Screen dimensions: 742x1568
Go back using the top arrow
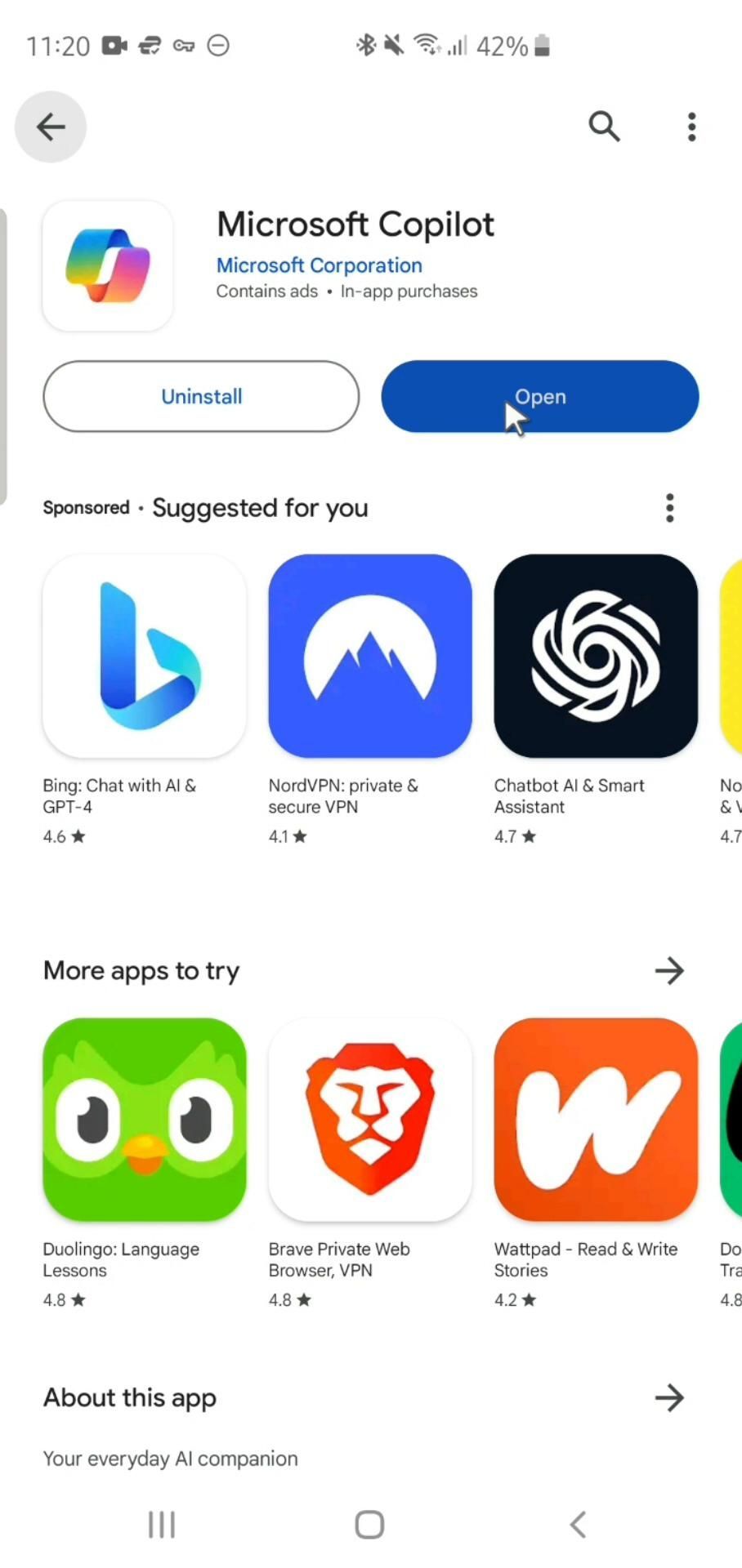click(x=51, y=127)
